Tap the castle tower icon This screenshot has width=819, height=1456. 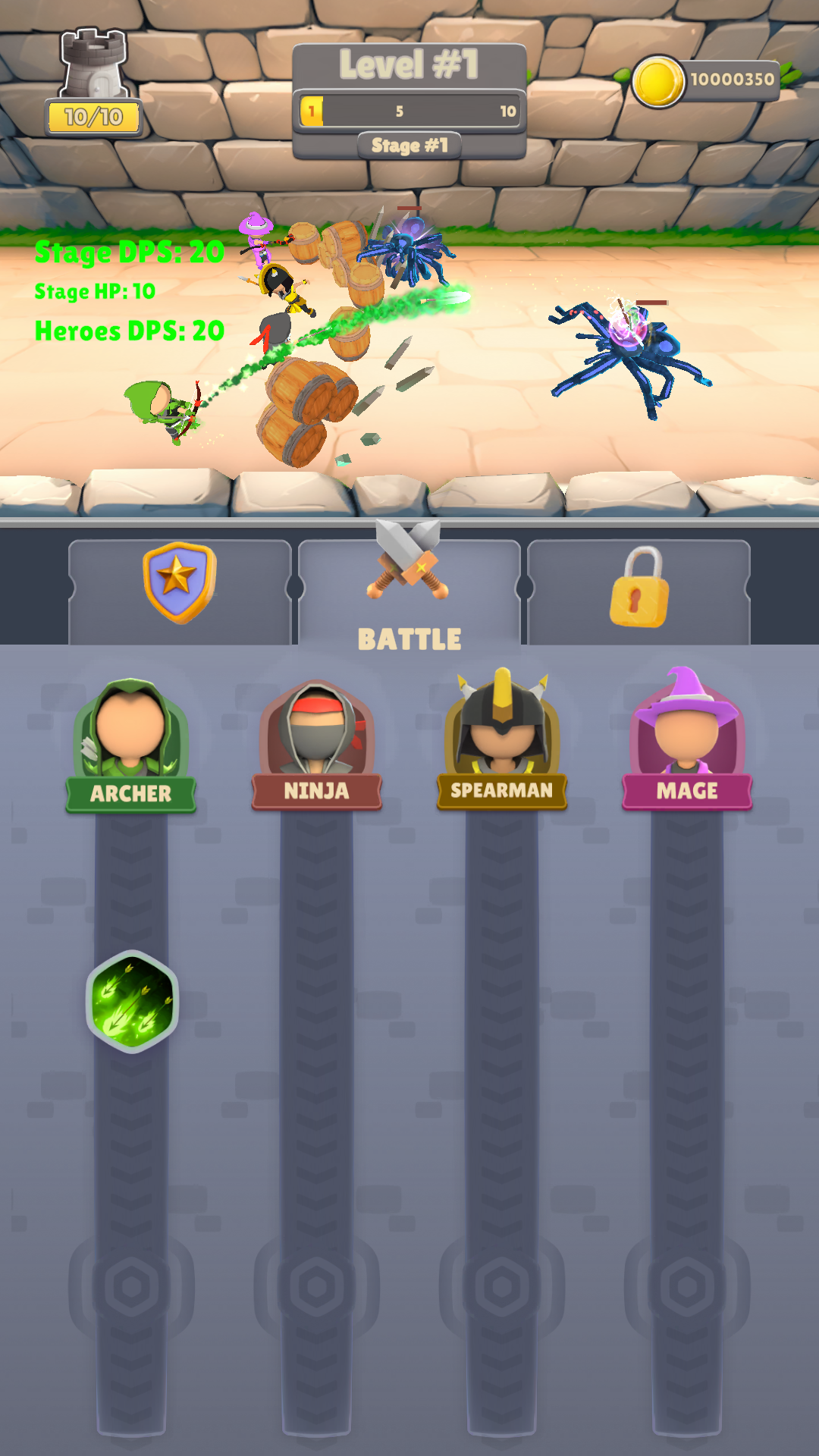(x=94, y=67)
